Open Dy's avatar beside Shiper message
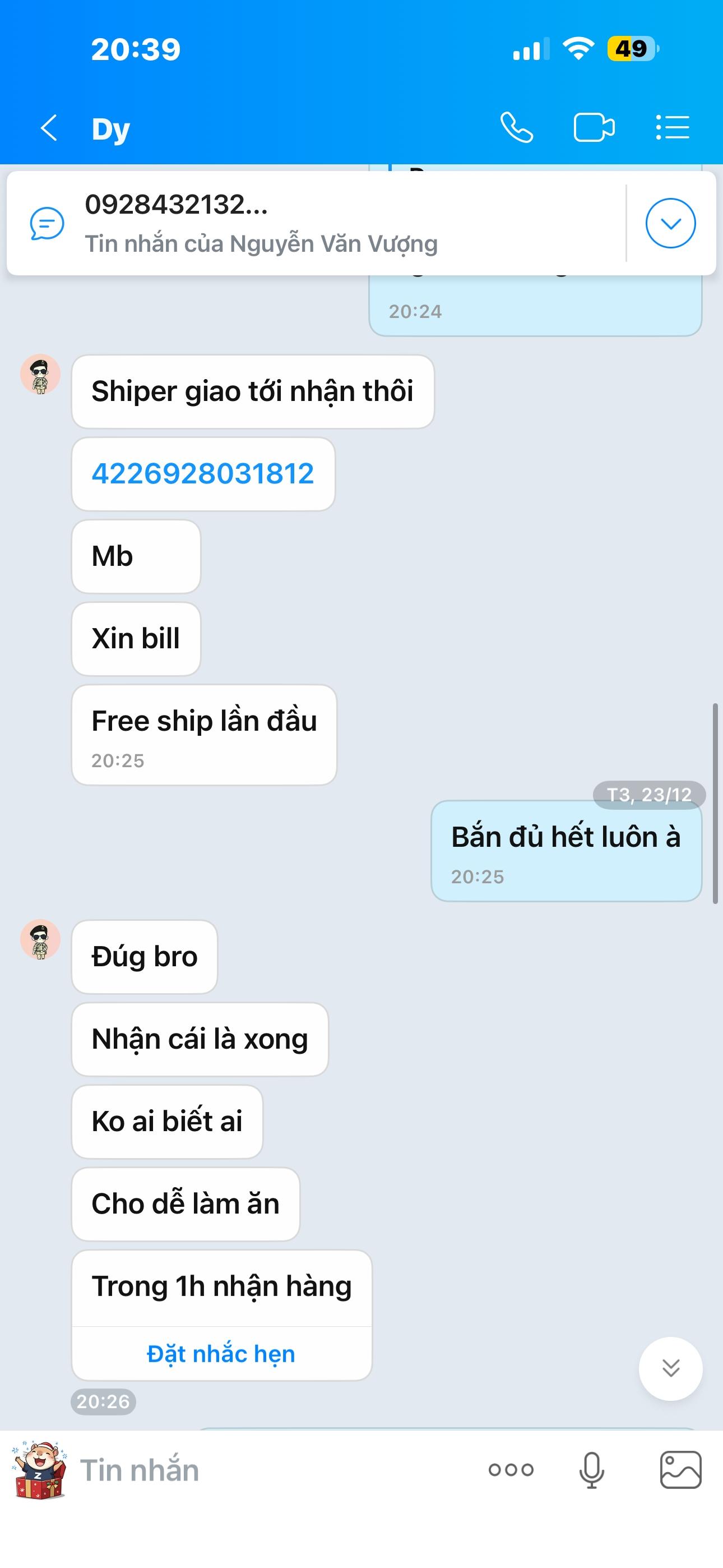The width and height of the screenshot is (723, 1568). click(40, 375)
